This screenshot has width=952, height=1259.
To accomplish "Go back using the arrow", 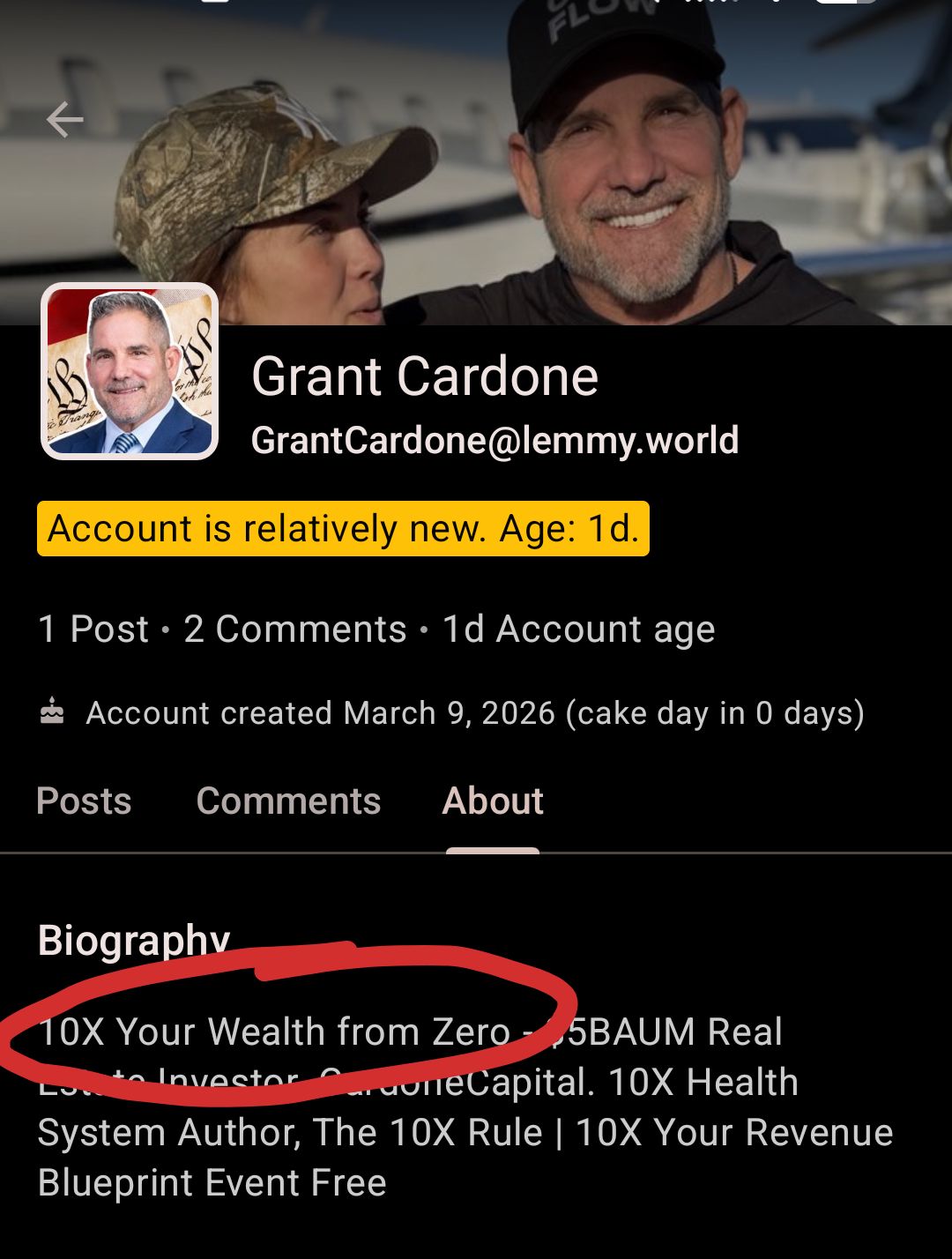I will pyautogui.click(x=64, y=120).
